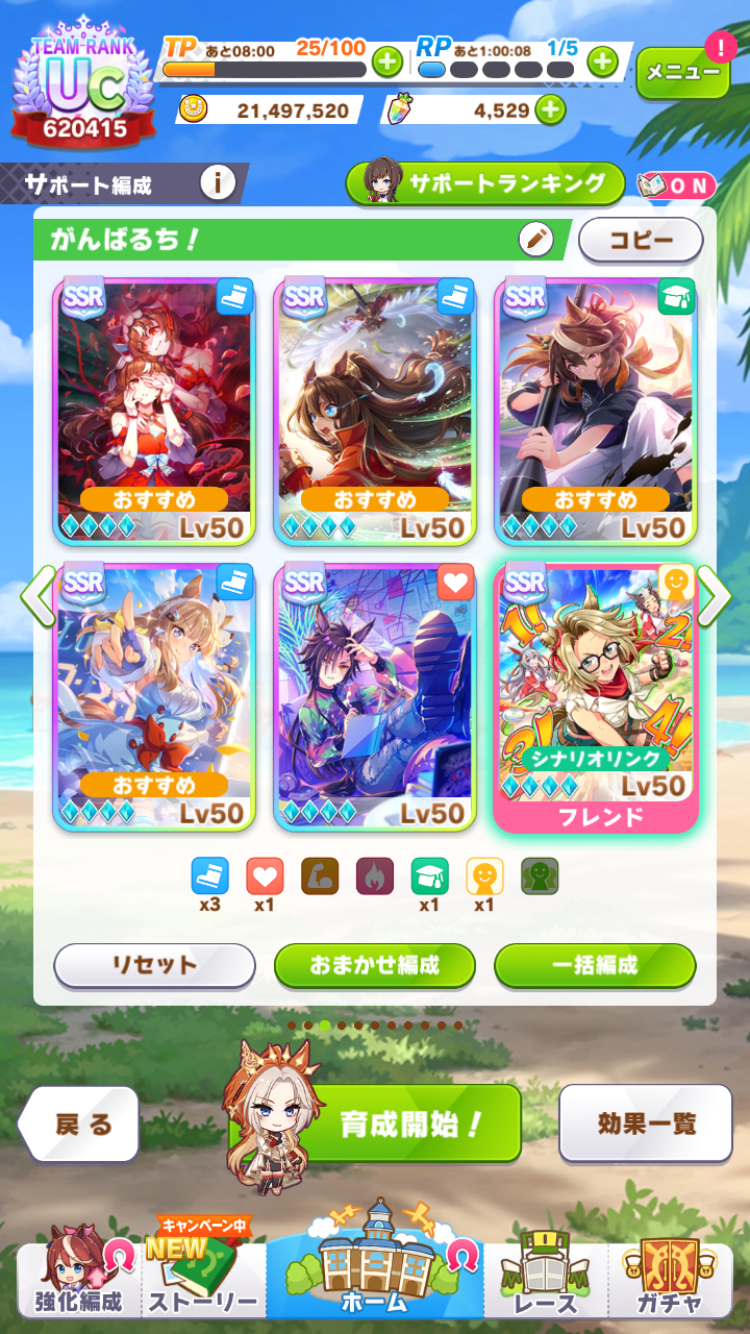Toggle the ON switch beside サポートランキング
This screenshot has width=750, height=1334.
pyautogui.click(x=677, y=186)
